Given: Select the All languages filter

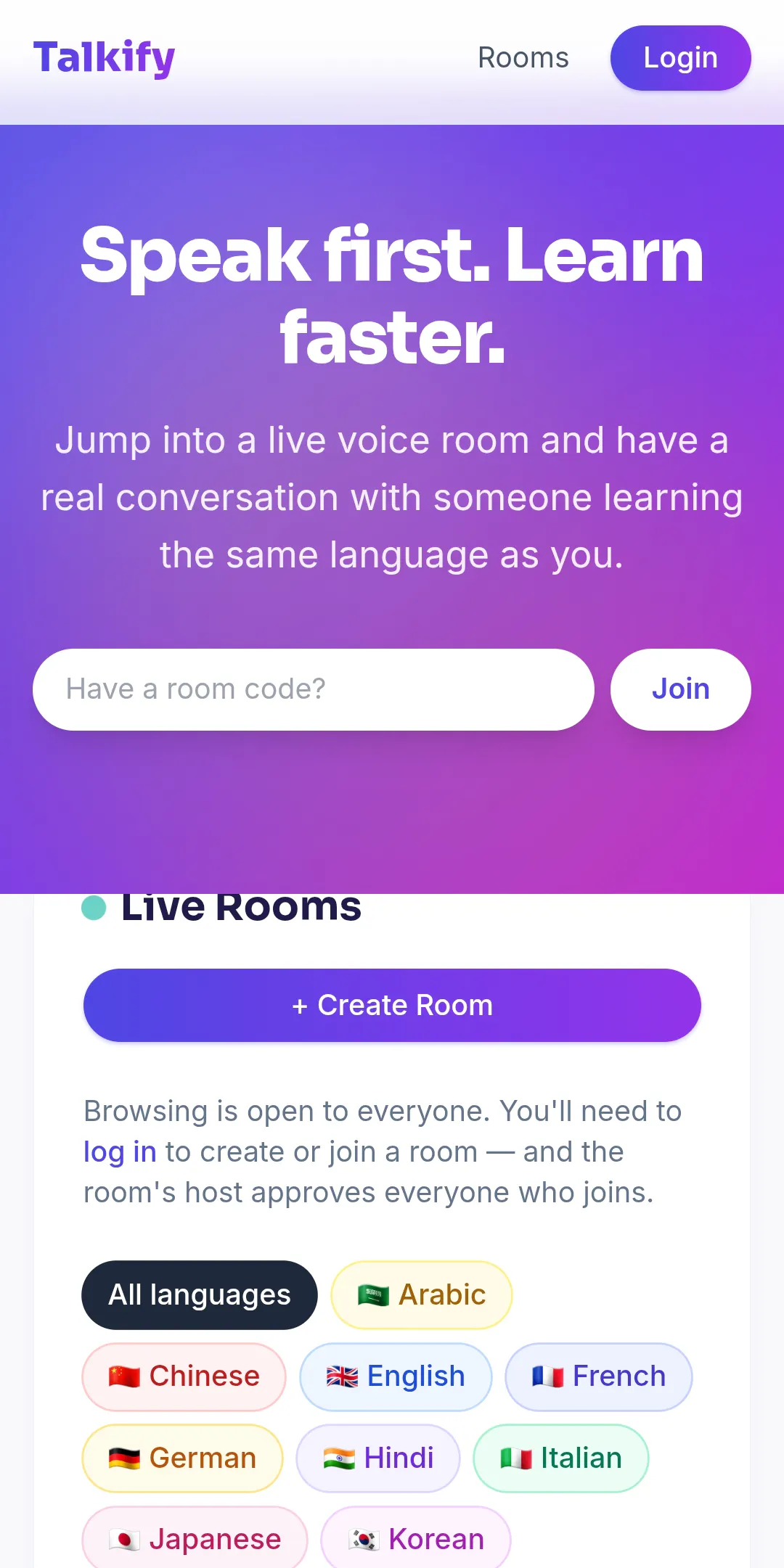Looking at the screenshot, I should click(x=199, y=1294).
